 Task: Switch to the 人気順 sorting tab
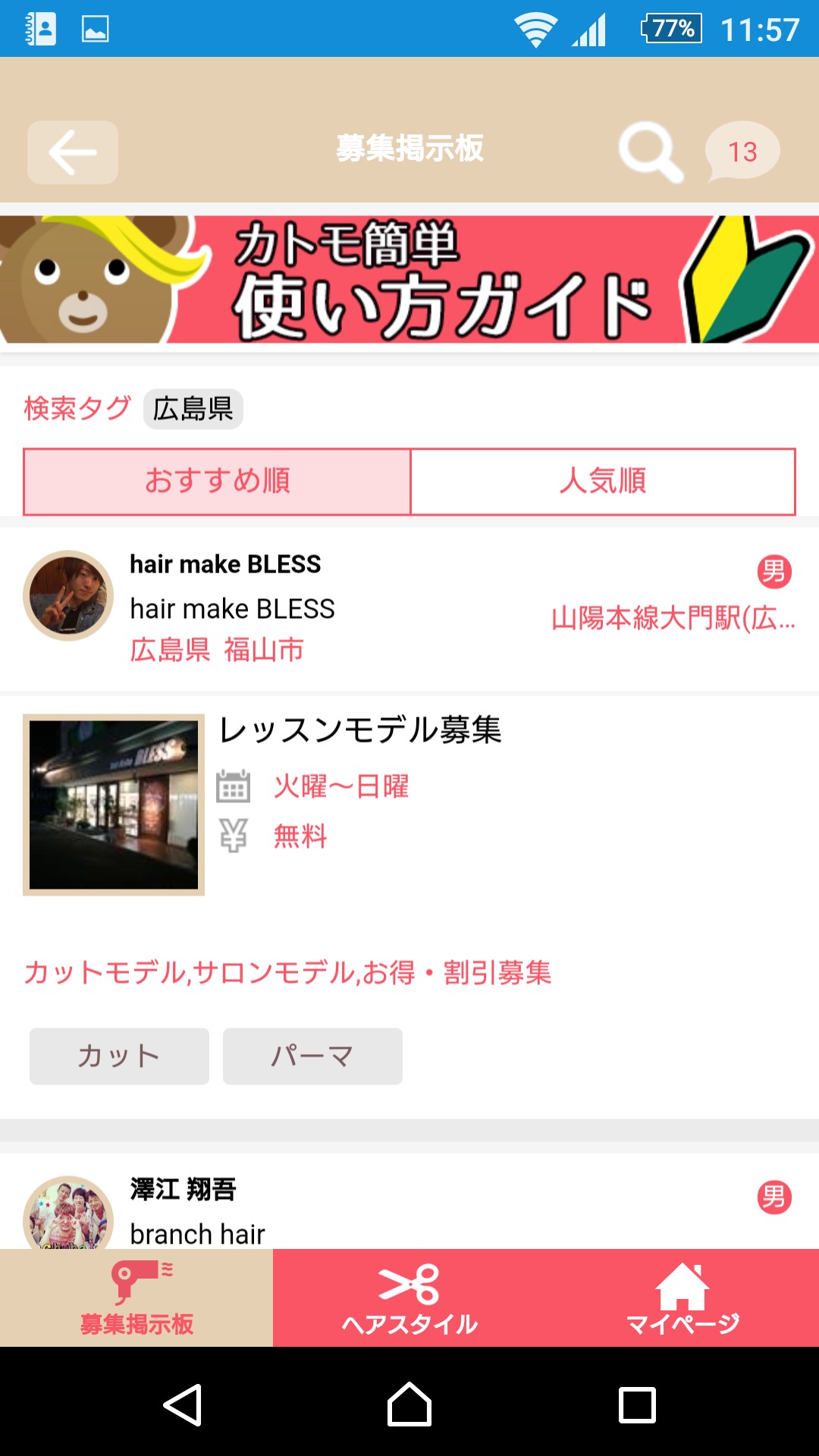(x=603, y=482)
